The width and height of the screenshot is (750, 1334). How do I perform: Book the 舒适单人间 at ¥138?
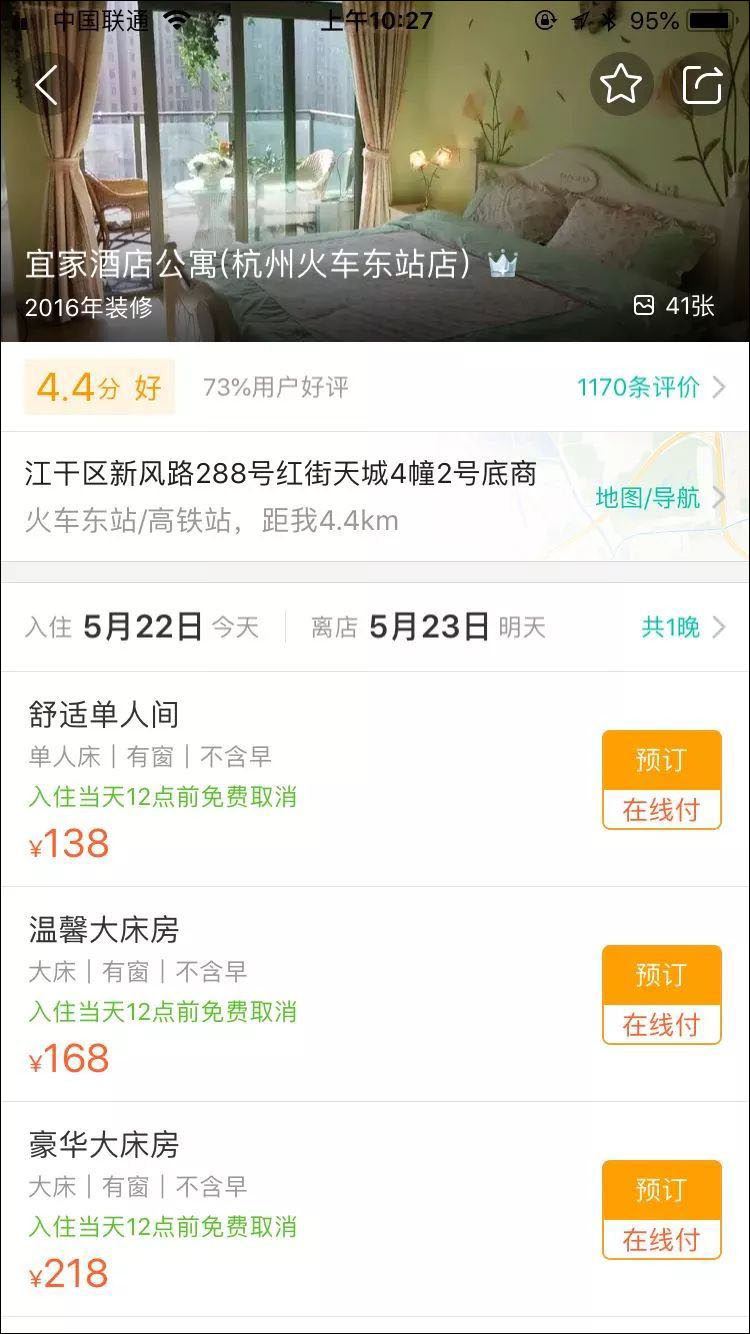tap(661, 780)
